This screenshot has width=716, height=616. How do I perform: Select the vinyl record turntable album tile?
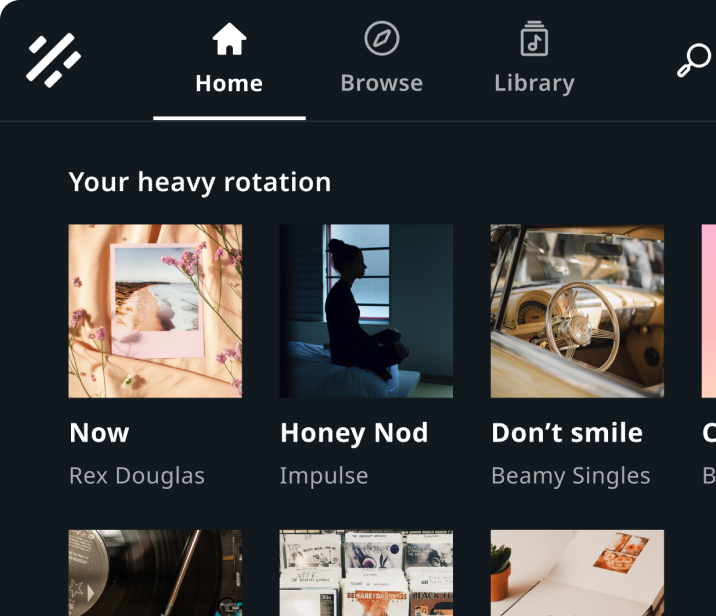click(x=155, y=573)
